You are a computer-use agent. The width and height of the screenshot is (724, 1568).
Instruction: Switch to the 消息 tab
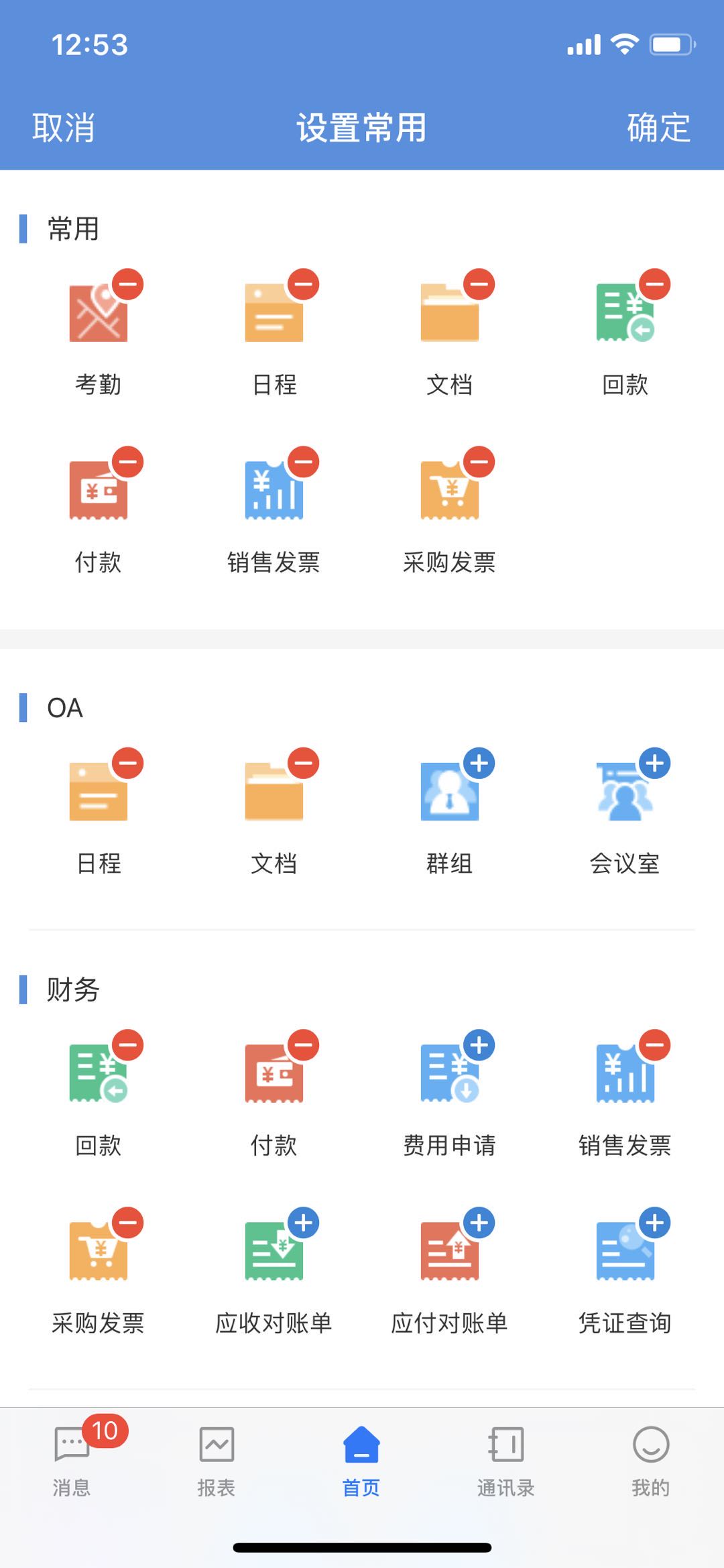pos(72,1459)
